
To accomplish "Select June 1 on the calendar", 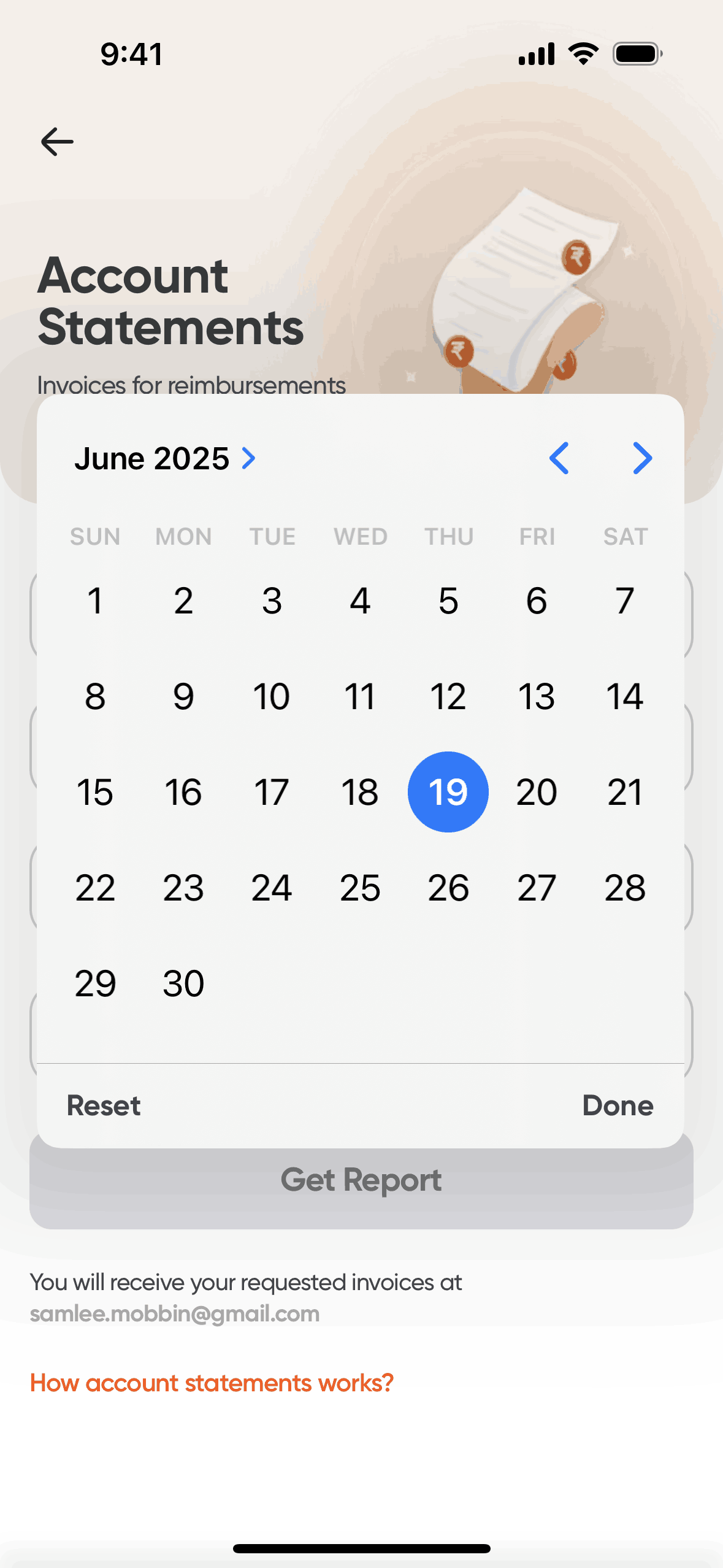I will pyautogui.click(x=95, y=601).
